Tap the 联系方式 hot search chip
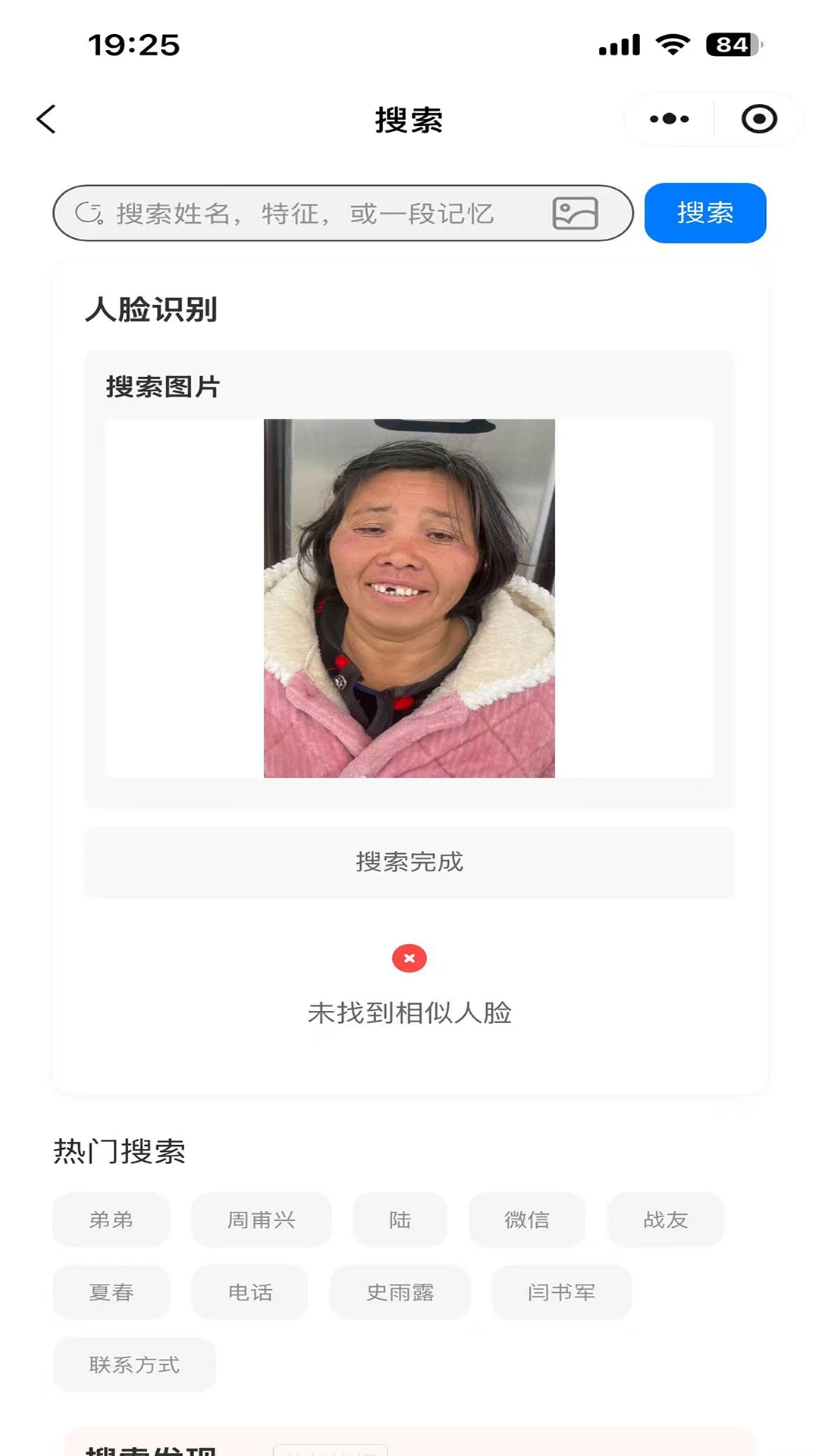819x1456 pixels. click(134, 1364)
